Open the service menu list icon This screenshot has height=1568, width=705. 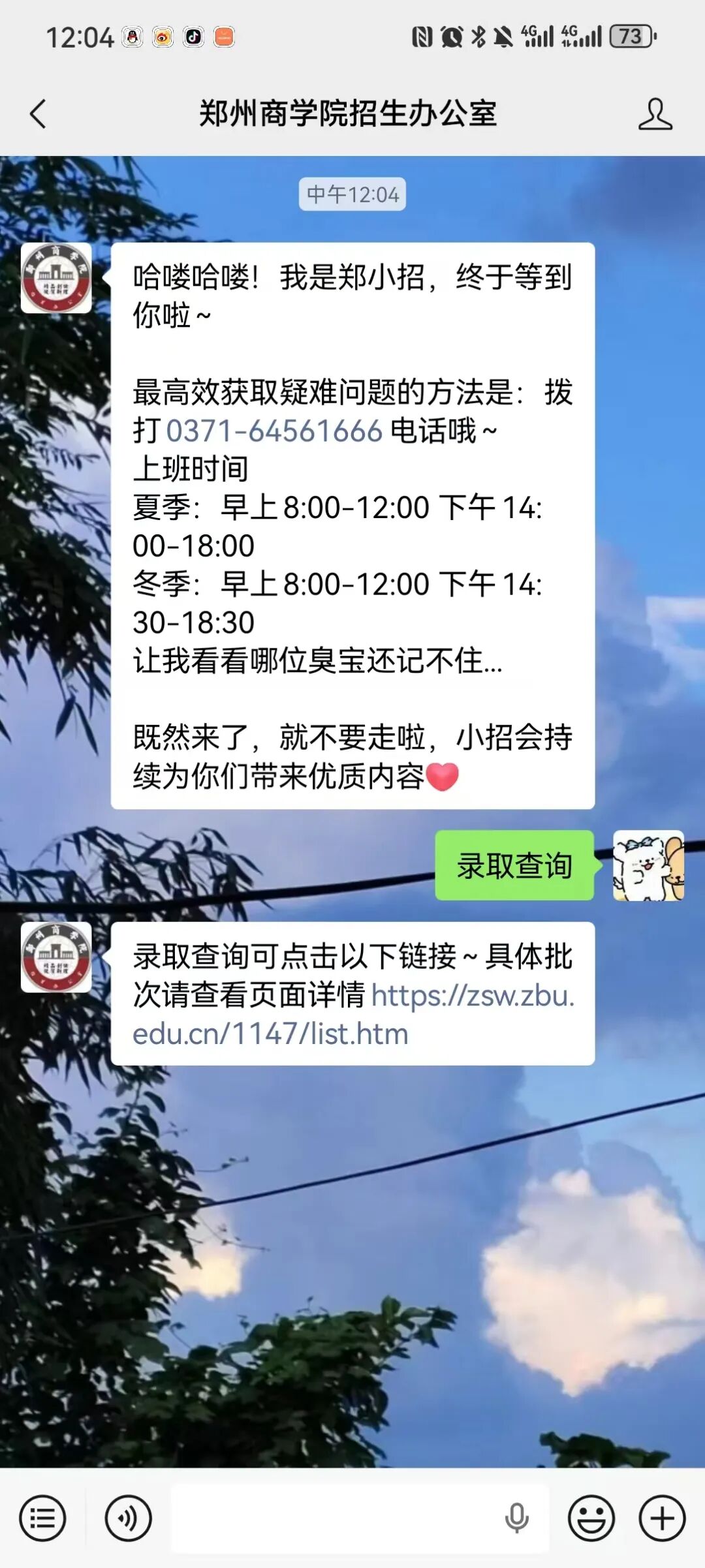pos(42,1518)
